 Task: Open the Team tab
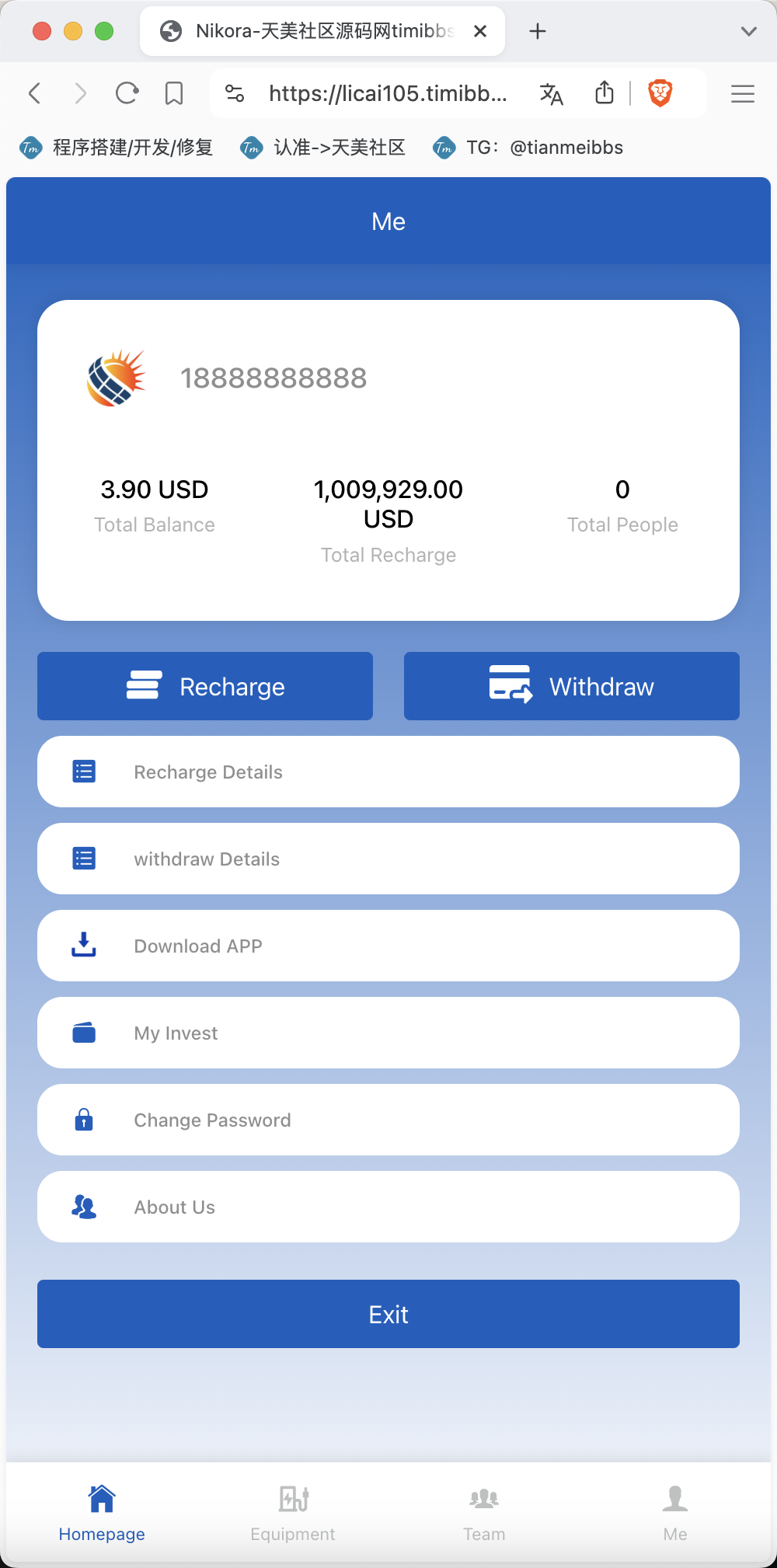click(484, 1513)
